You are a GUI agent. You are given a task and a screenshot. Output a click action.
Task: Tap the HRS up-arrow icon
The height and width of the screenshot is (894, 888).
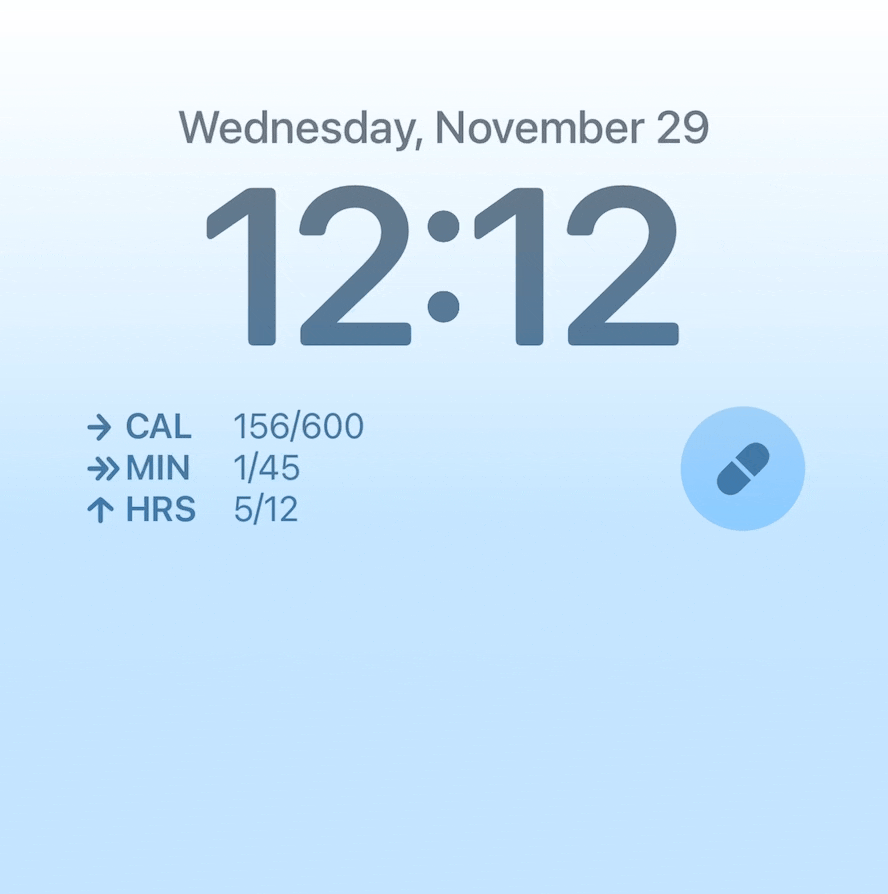(98, 510)
